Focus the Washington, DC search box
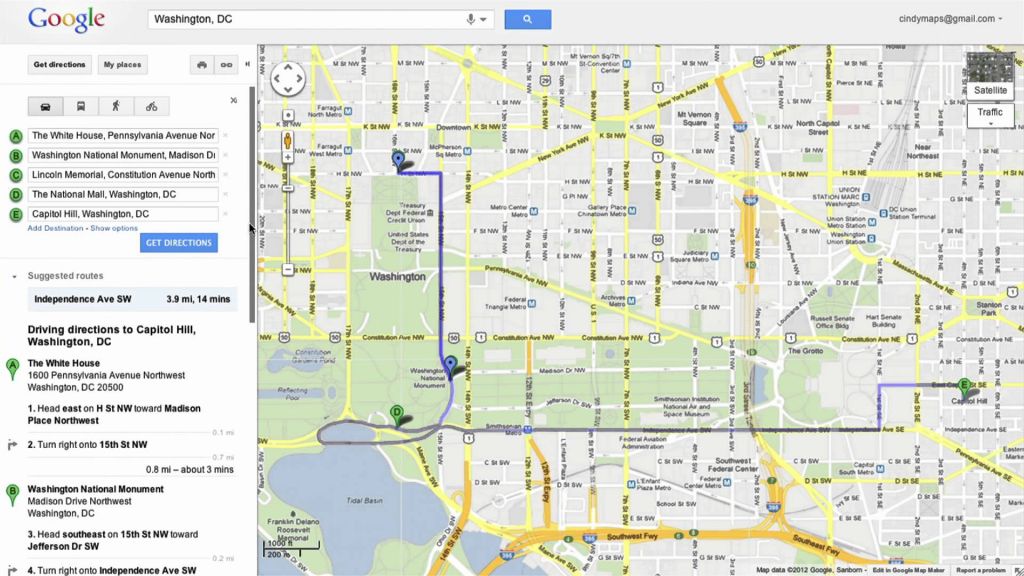The width and height of the screenshot is (1024, 576). [305, 19]
